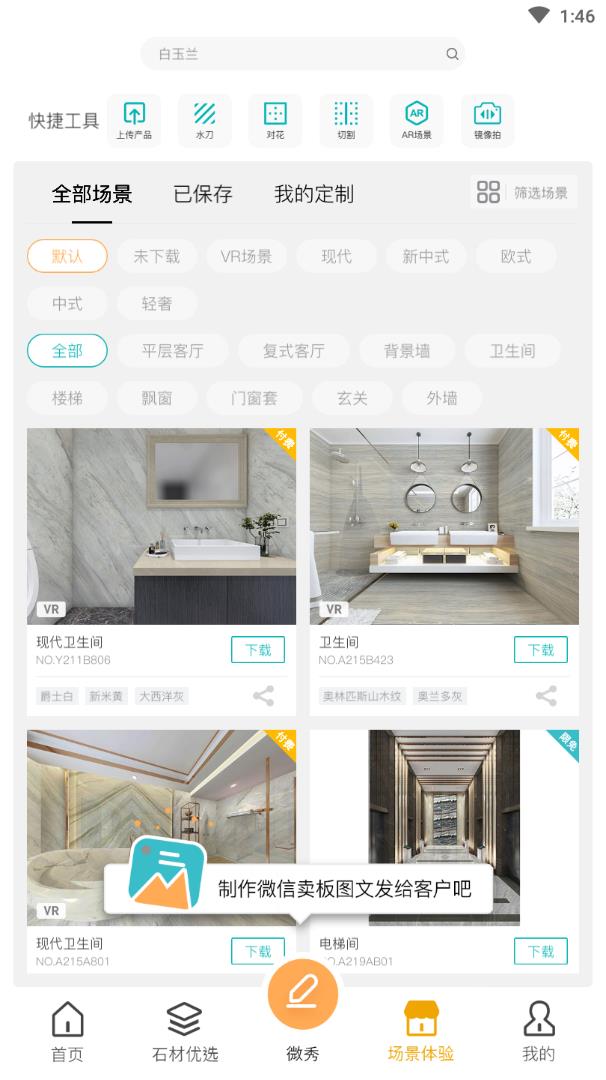The image size is (606, 1080).
Task: Go to the 首页 tab
Action: [x=67, y=1033]
